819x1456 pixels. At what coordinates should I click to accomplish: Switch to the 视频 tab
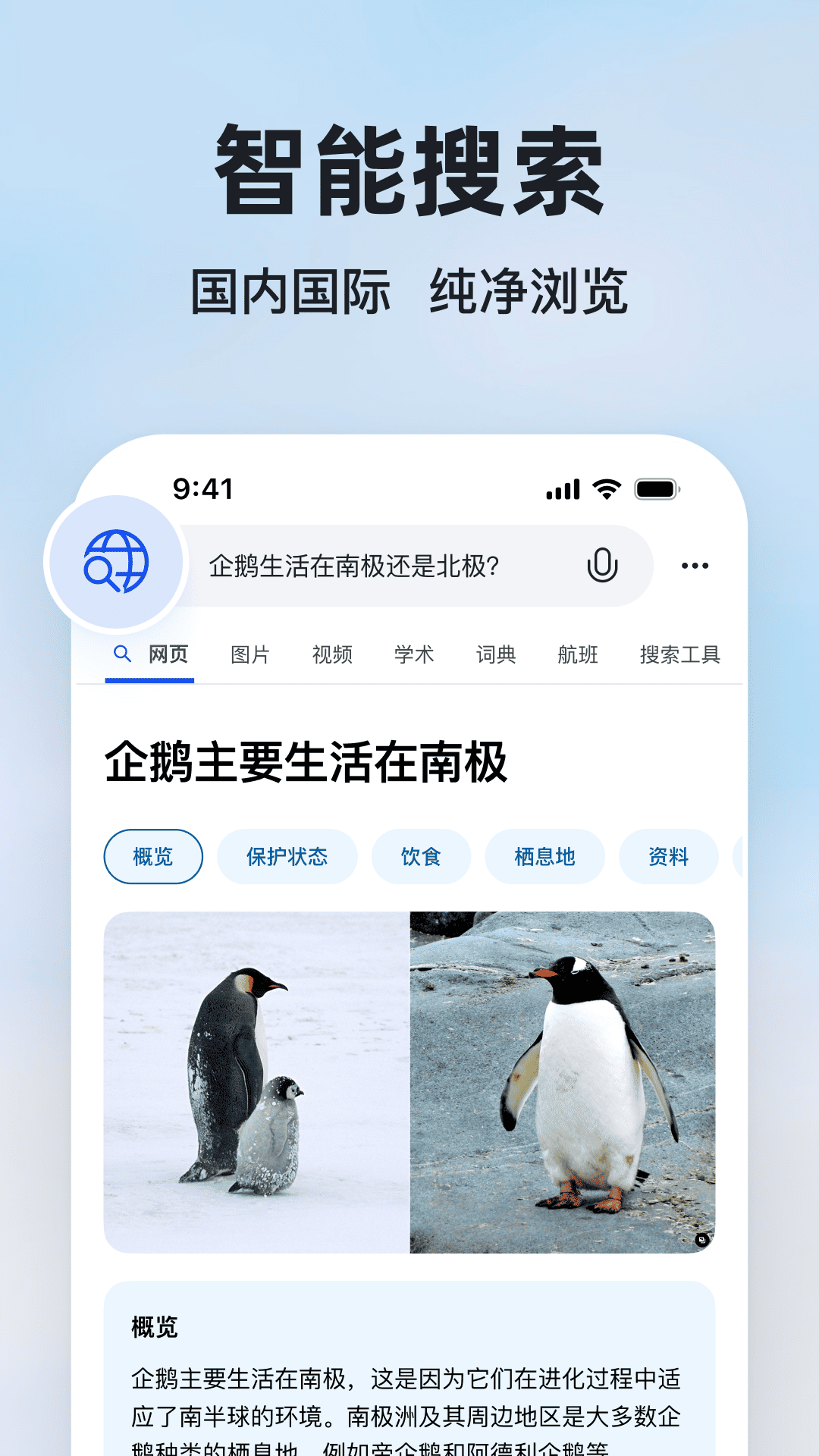332,654
